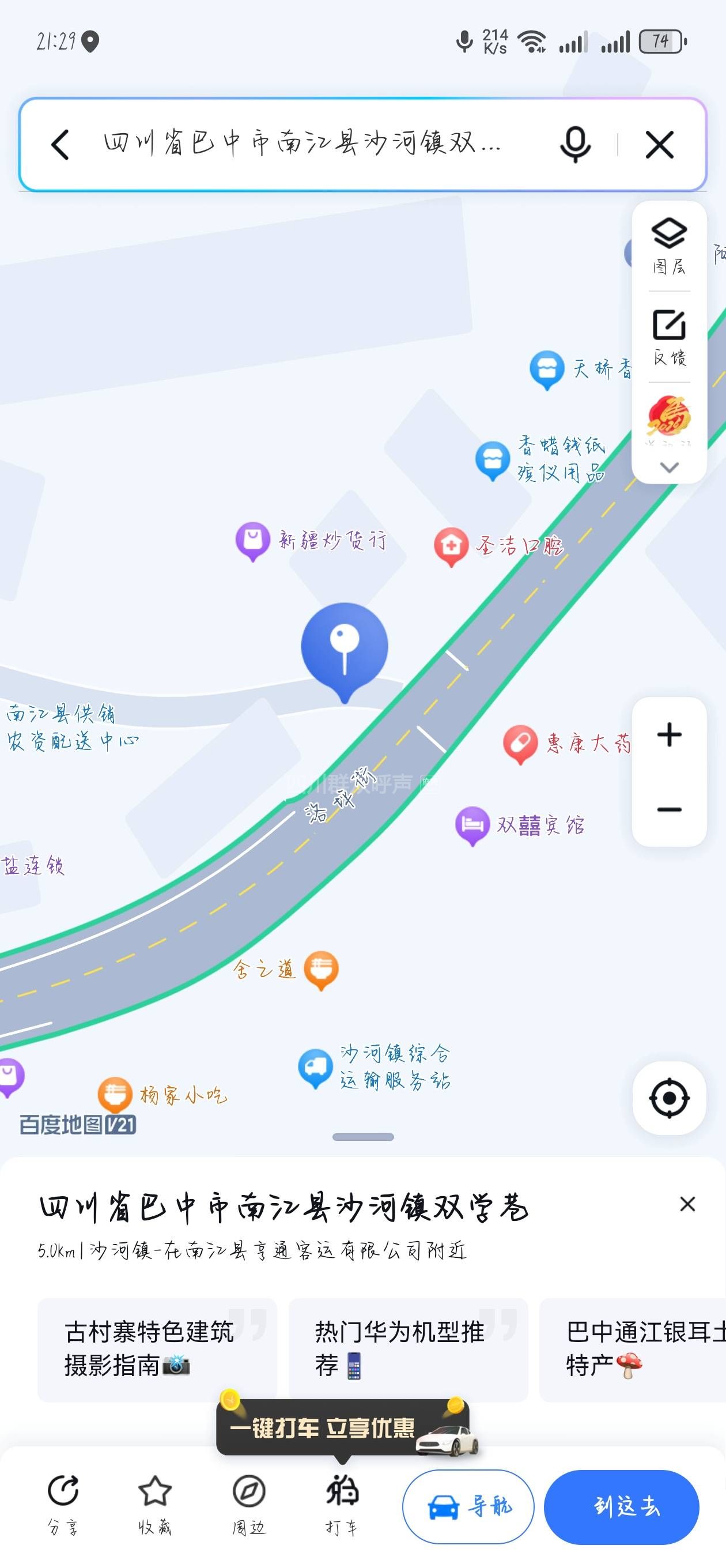Expand the side toolbar chevron
This screenshot has height=1568, width=726.
[669, 468]
